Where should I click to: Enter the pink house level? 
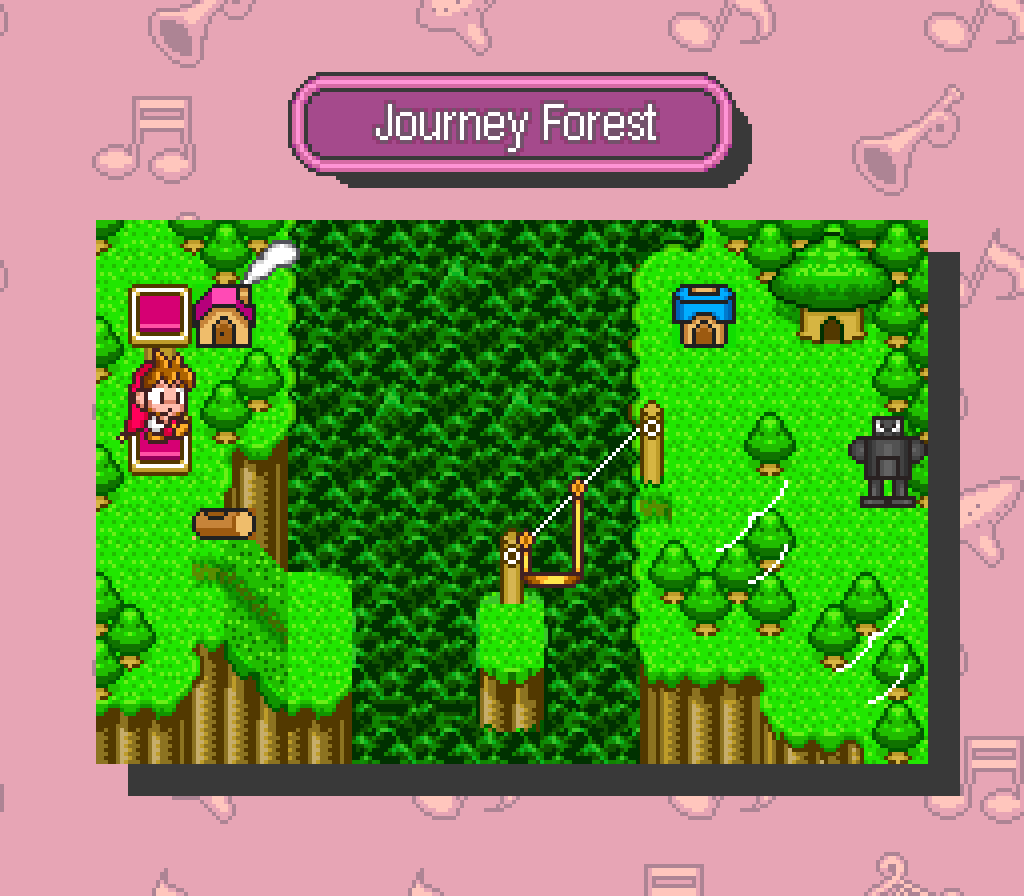pyautogui.click(x=224, y=316)
